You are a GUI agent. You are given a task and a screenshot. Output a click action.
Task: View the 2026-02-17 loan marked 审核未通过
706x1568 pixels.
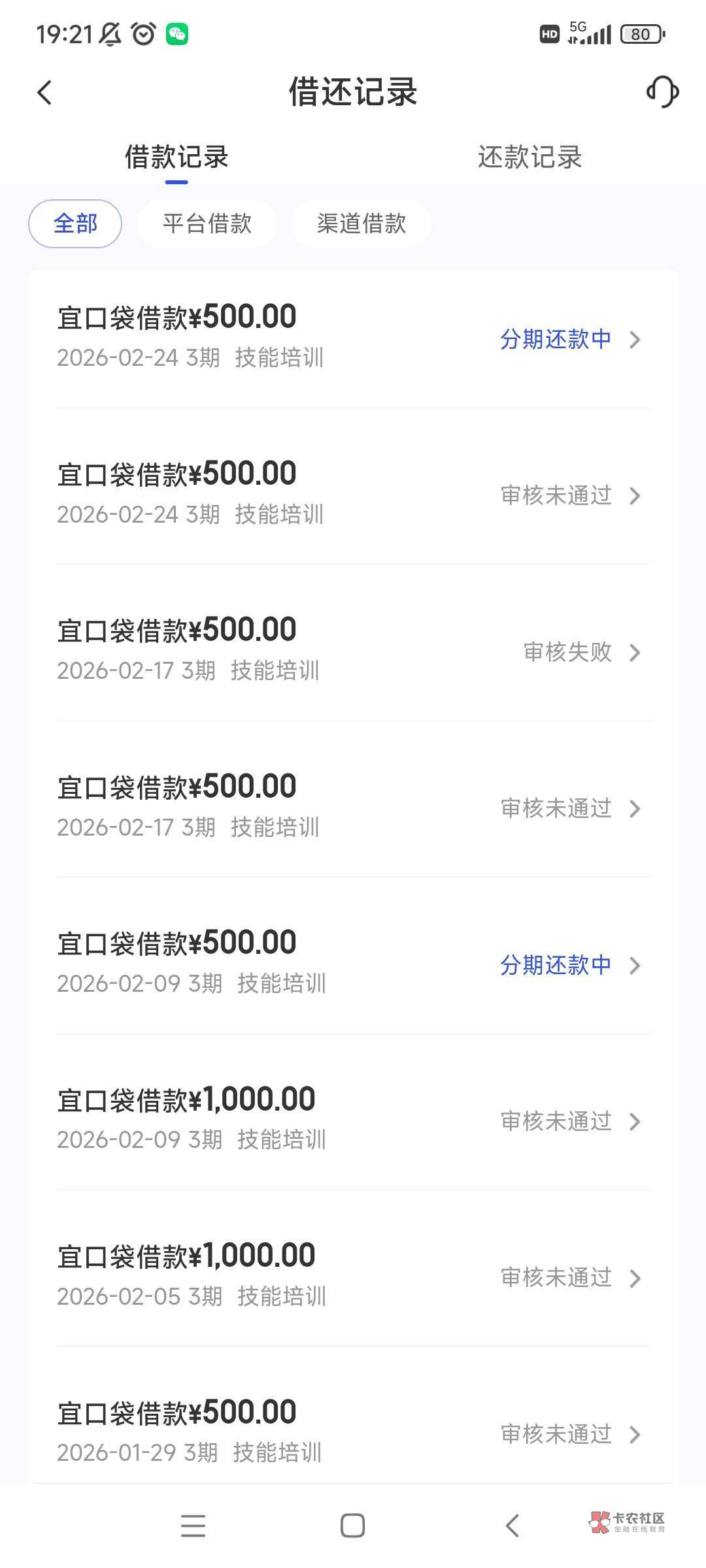pyautogui.click(x=353, y=808)
